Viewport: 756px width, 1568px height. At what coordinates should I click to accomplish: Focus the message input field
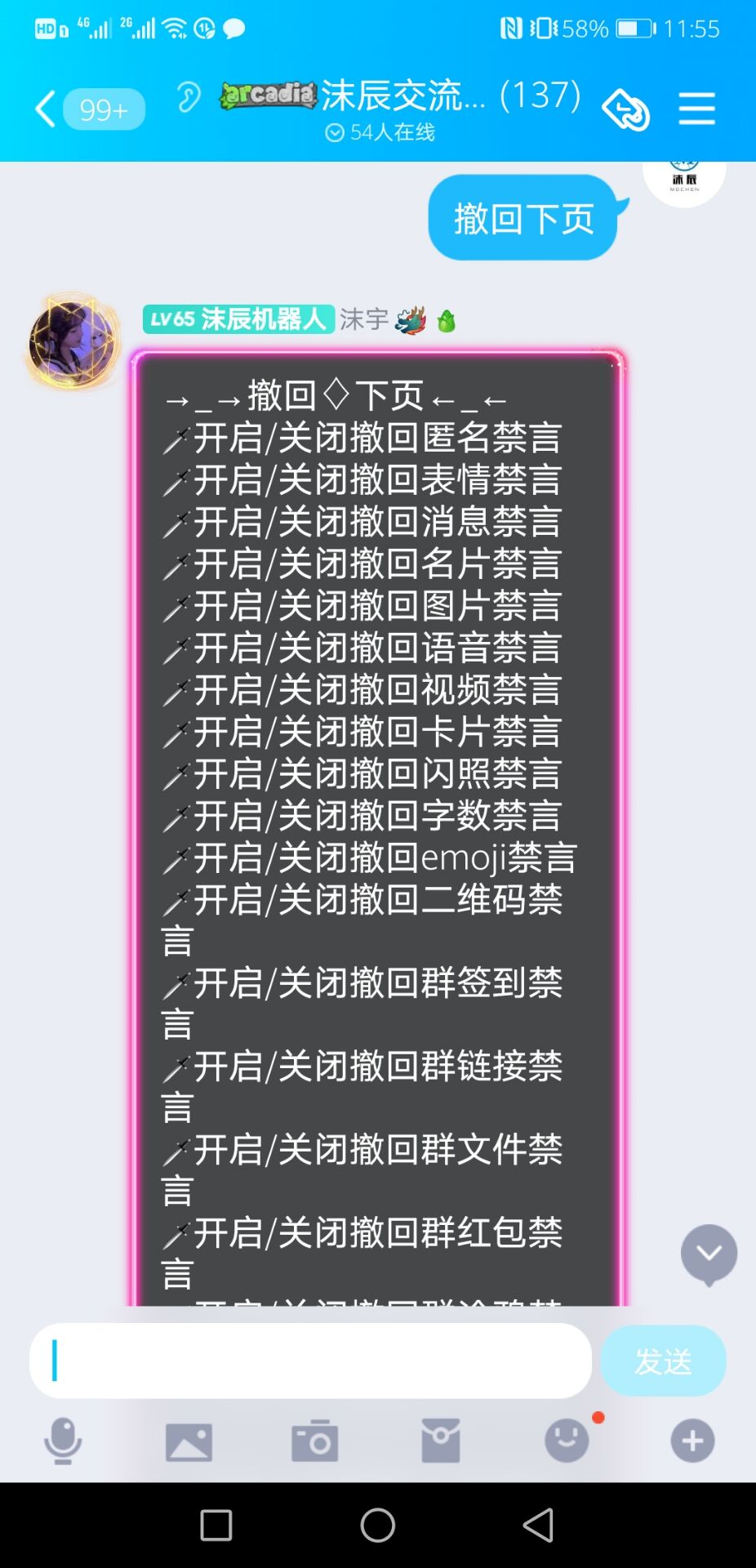[310, 1361]
